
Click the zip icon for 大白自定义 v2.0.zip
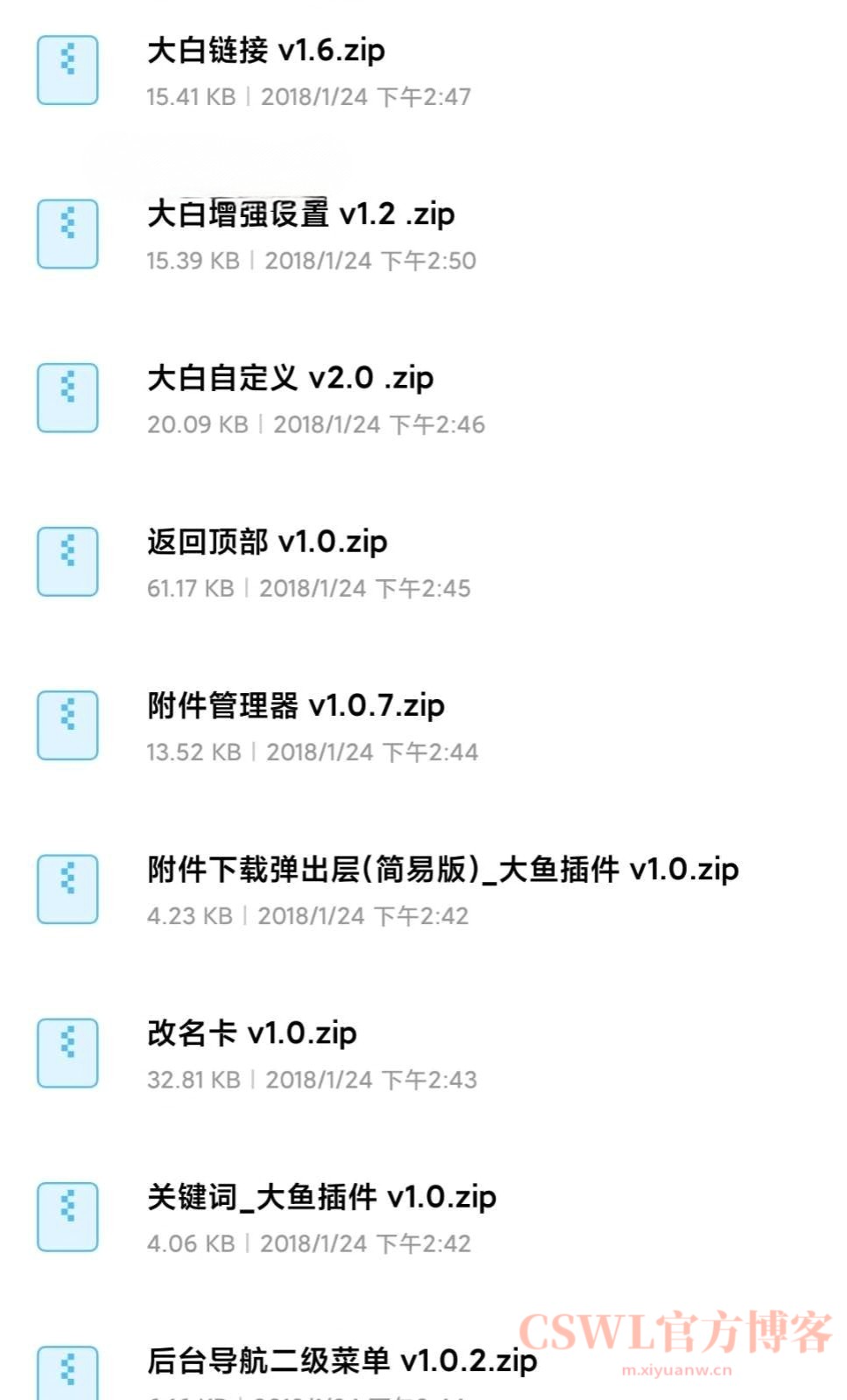click(x=67, y=396)
